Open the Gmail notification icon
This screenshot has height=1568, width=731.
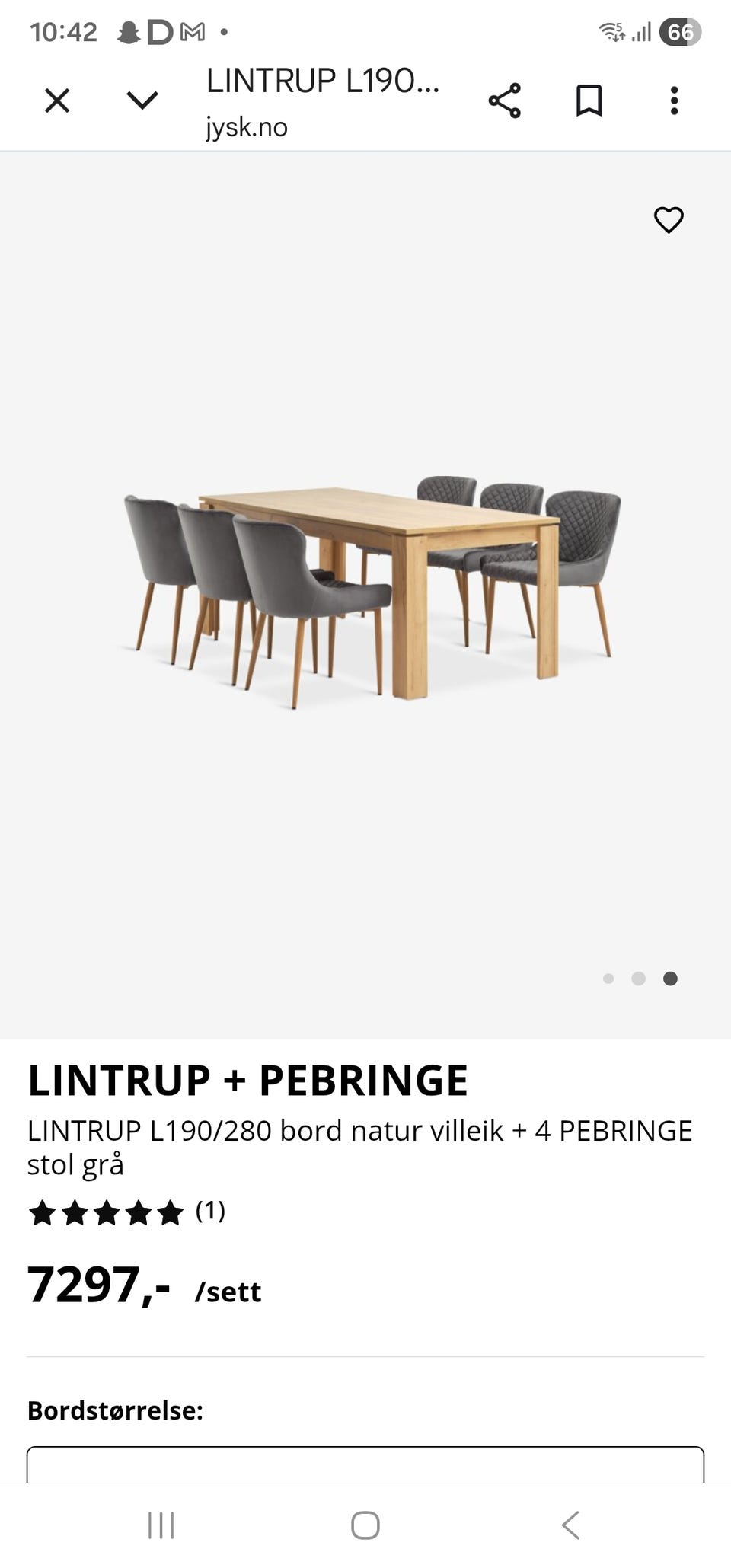[192, 31]
